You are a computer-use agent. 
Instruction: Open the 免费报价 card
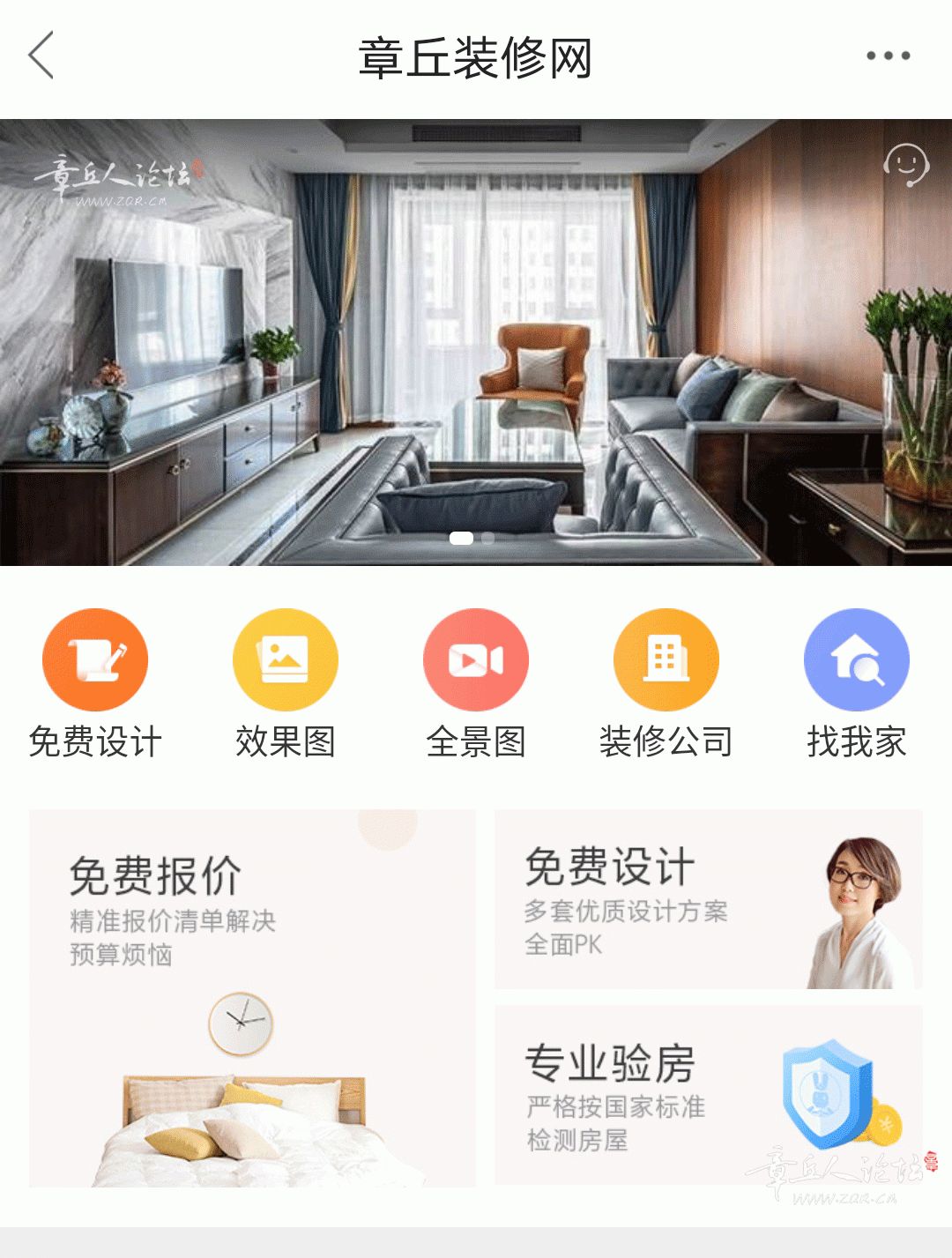252,998
